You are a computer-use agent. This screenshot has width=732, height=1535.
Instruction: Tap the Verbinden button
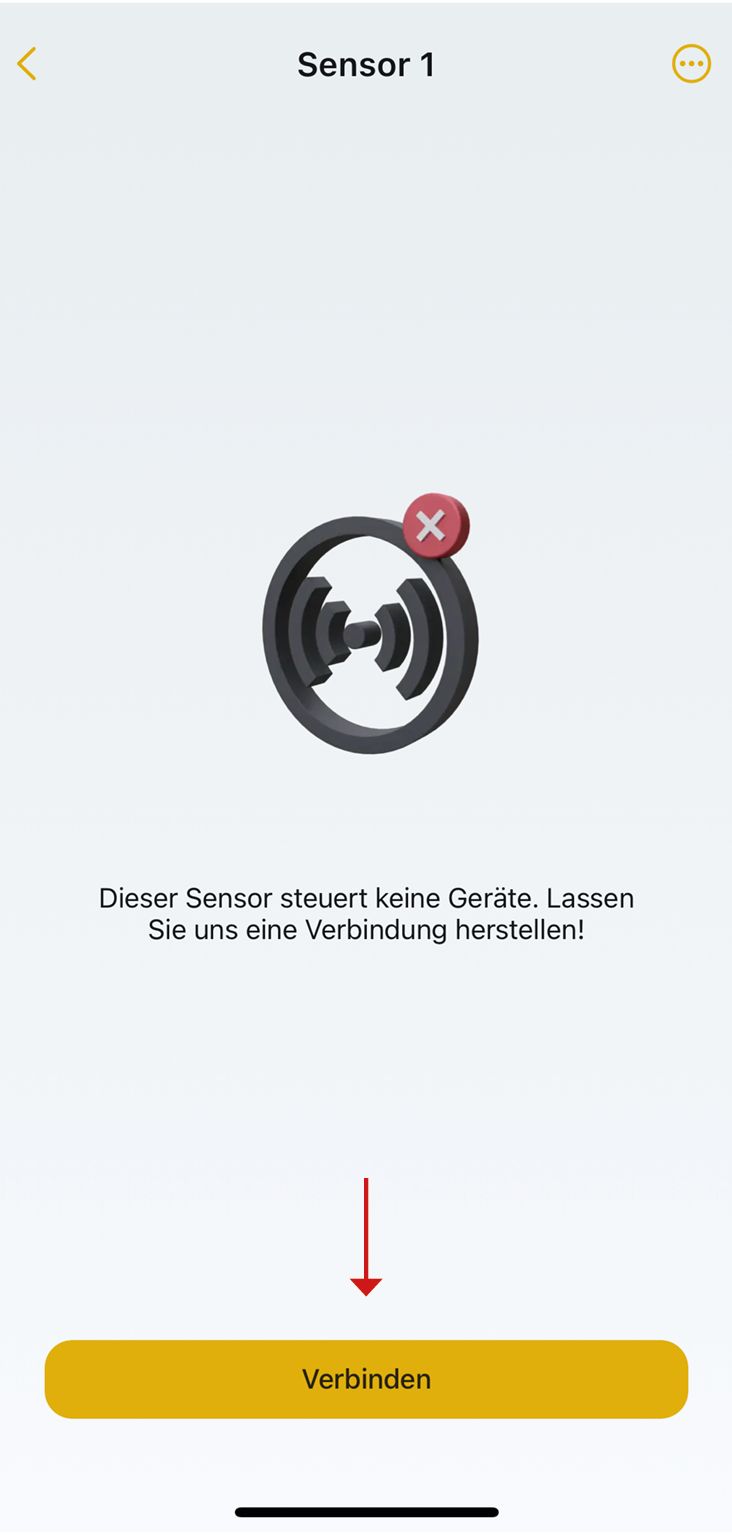[x=366, y=1378]
